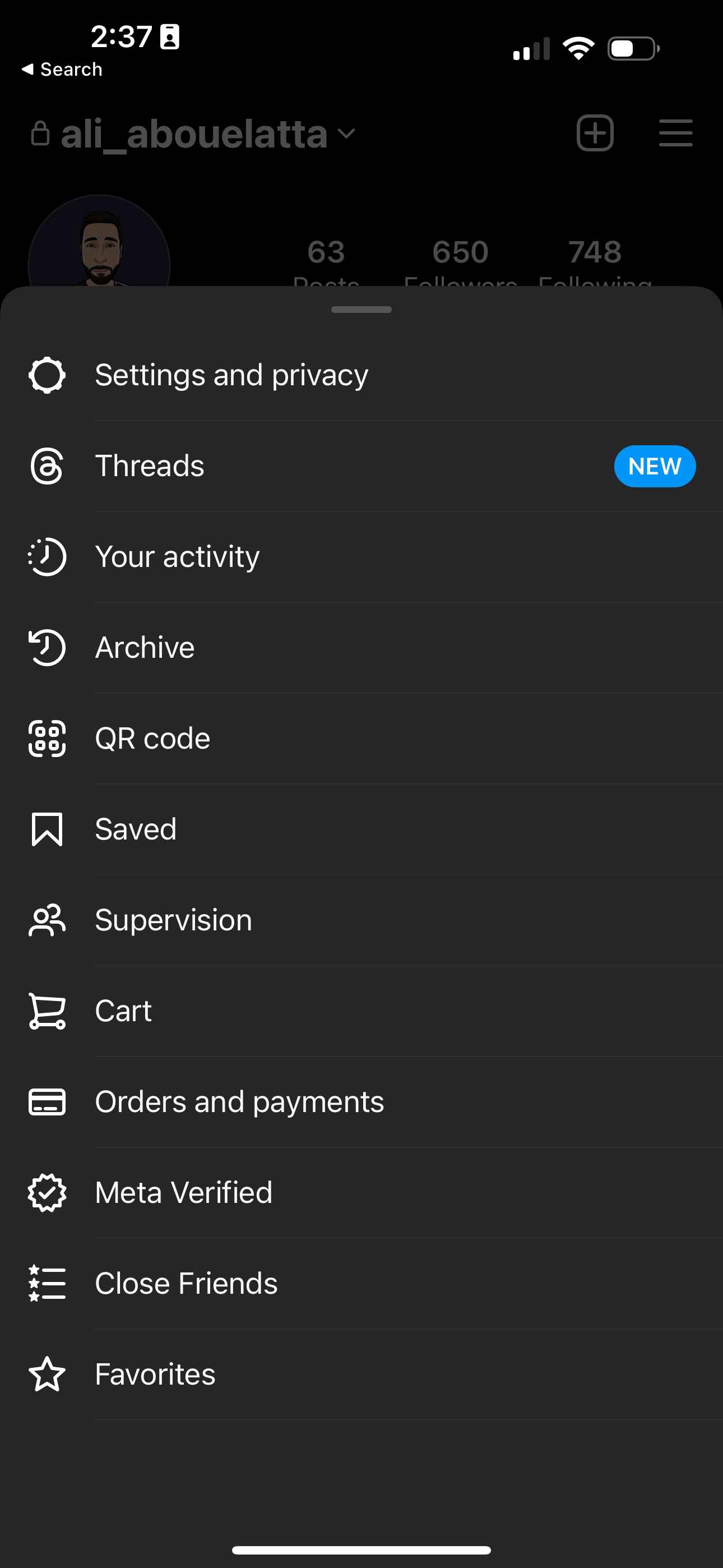Image resolution: width=723 pixels, height=1568 pixels.
Task: Open the Threads app icon
Action: tap(47, 465)
